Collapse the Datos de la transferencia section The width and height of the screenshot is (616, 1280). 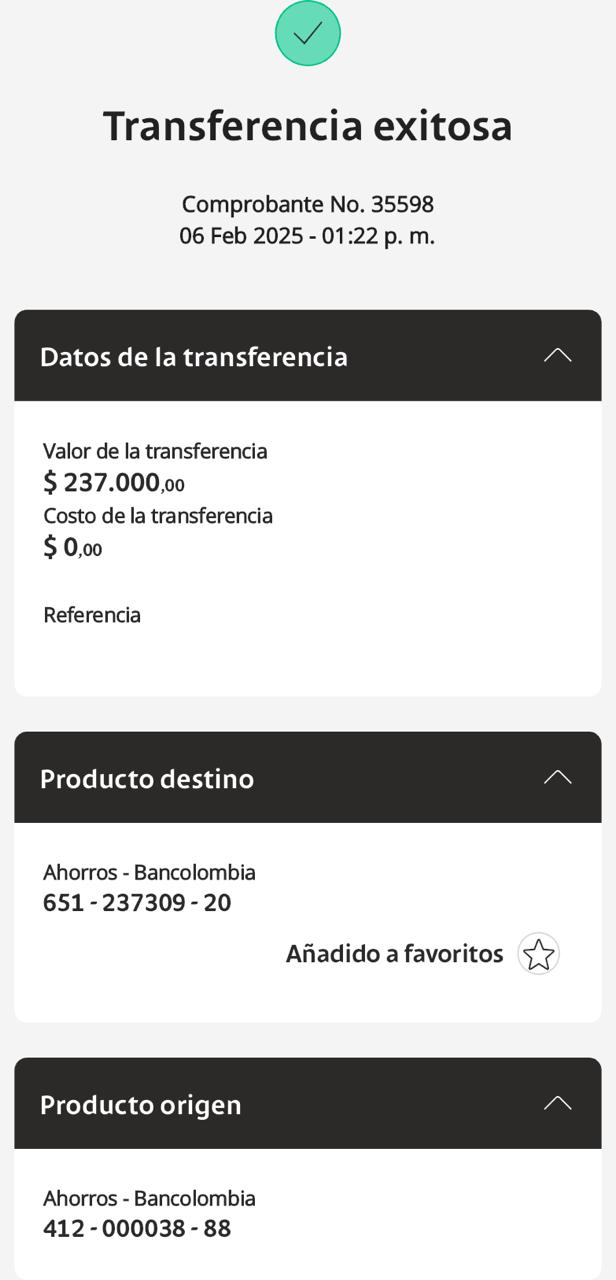[x=557, y=356]
